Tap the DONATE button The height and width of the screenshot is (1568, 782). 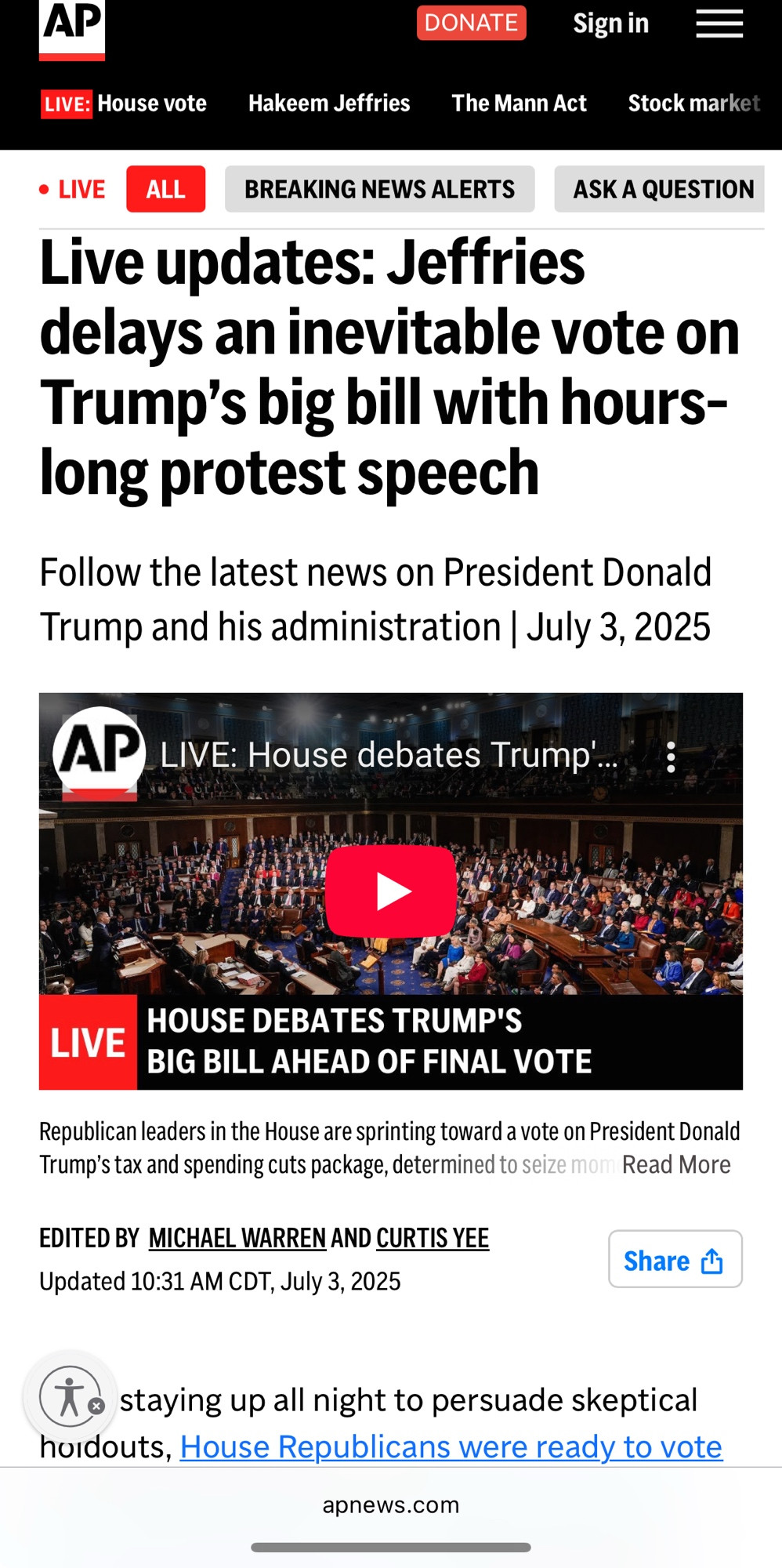click(x=471, y=23)
